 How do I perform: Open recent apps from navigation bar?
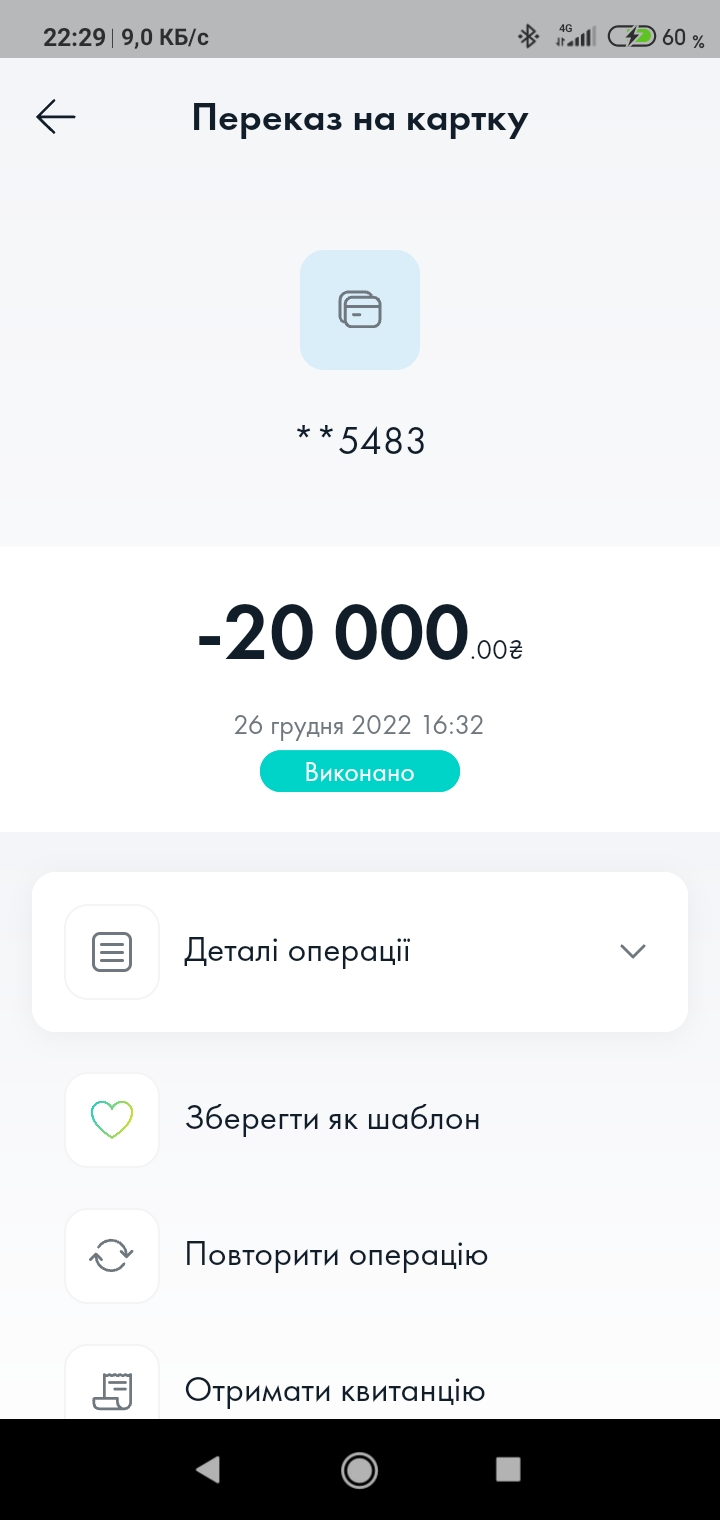pos(509,1469)
